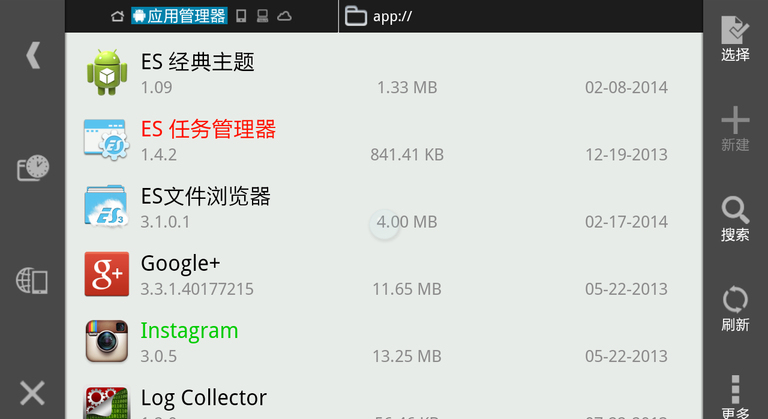Tap the app:// path bar
Screen dimensions: 768x419
click(521, 16)
